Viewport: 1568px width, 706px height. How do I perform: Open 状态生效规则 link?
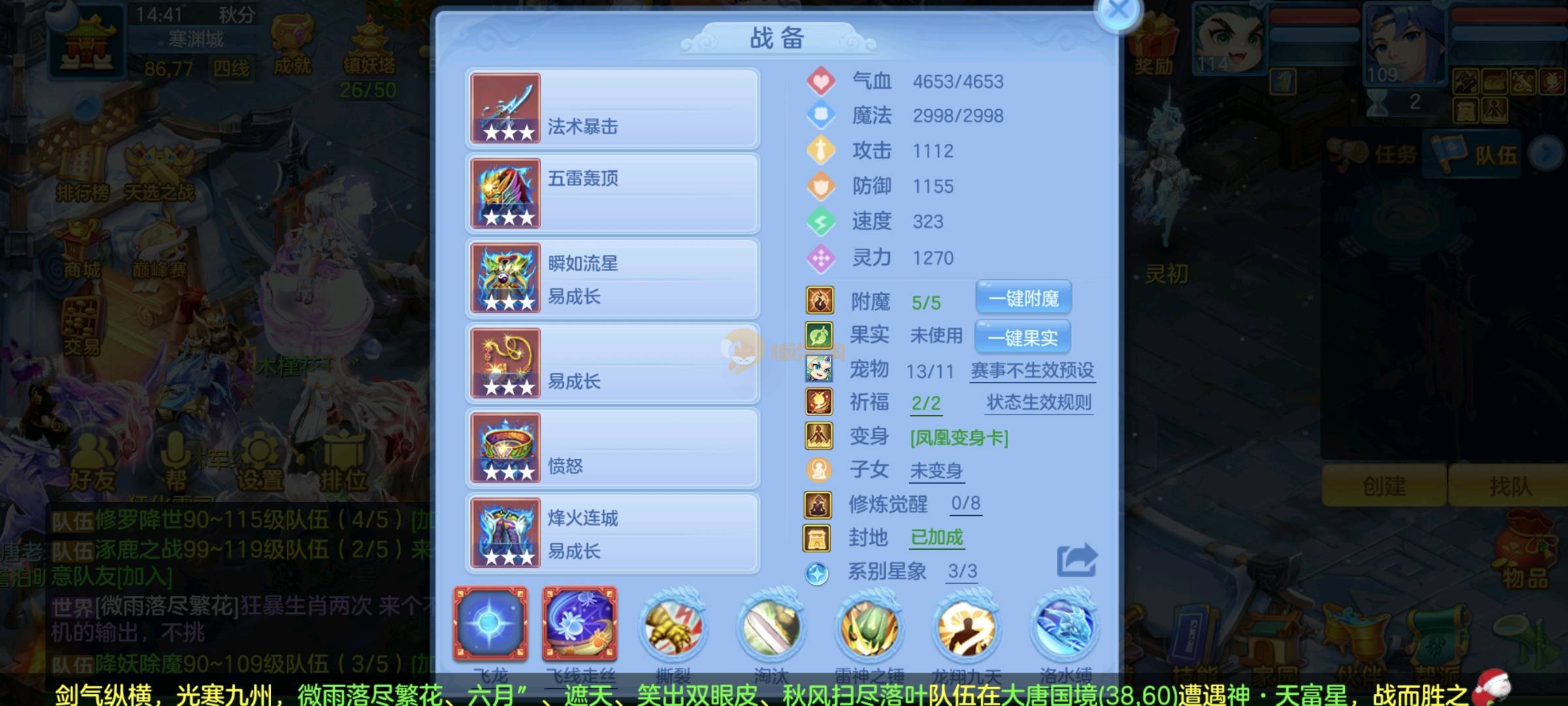pos(1039,403)
